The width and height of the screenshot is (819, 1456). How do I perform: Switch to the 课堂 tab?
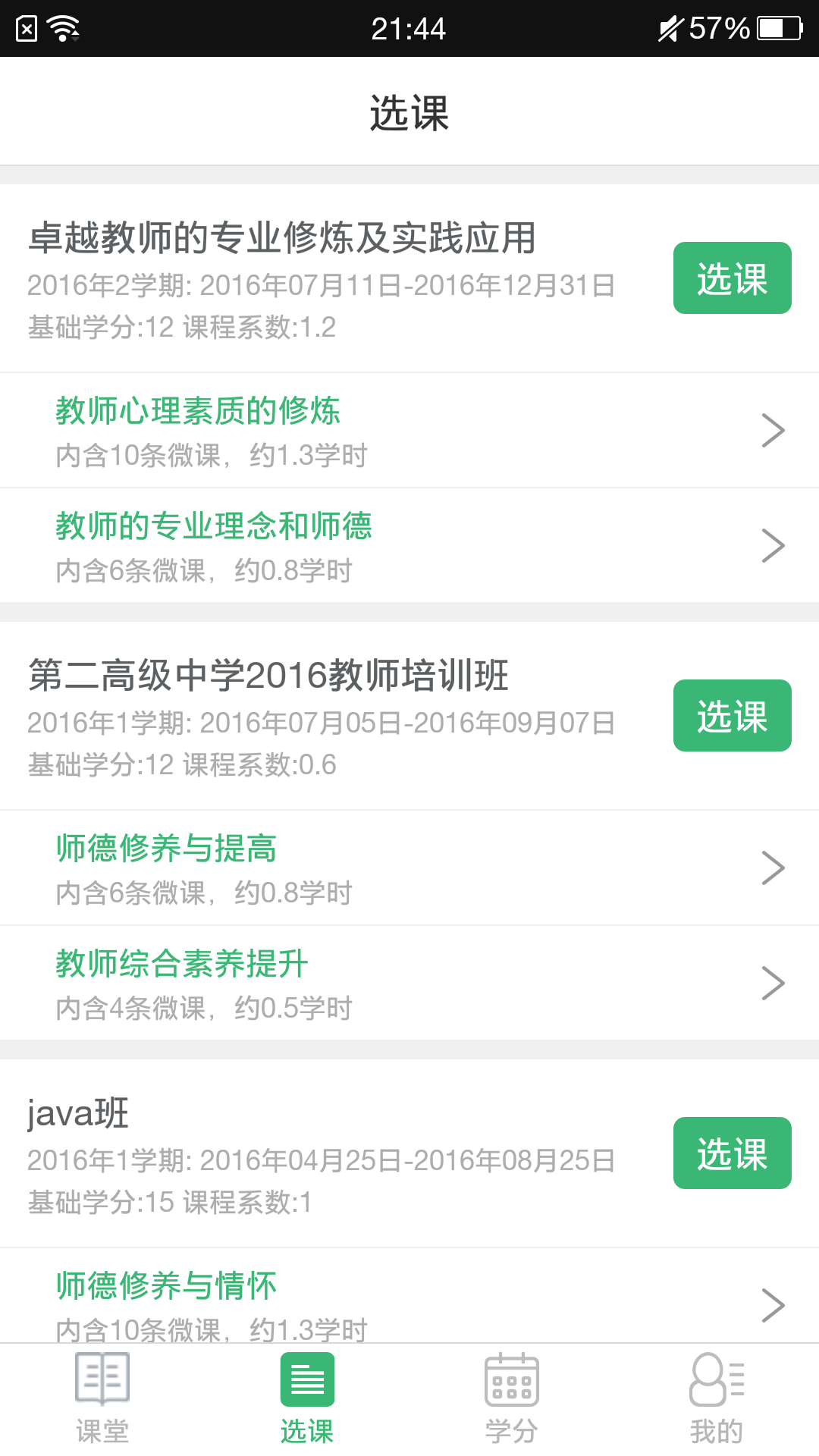[x=102, y=1399]
